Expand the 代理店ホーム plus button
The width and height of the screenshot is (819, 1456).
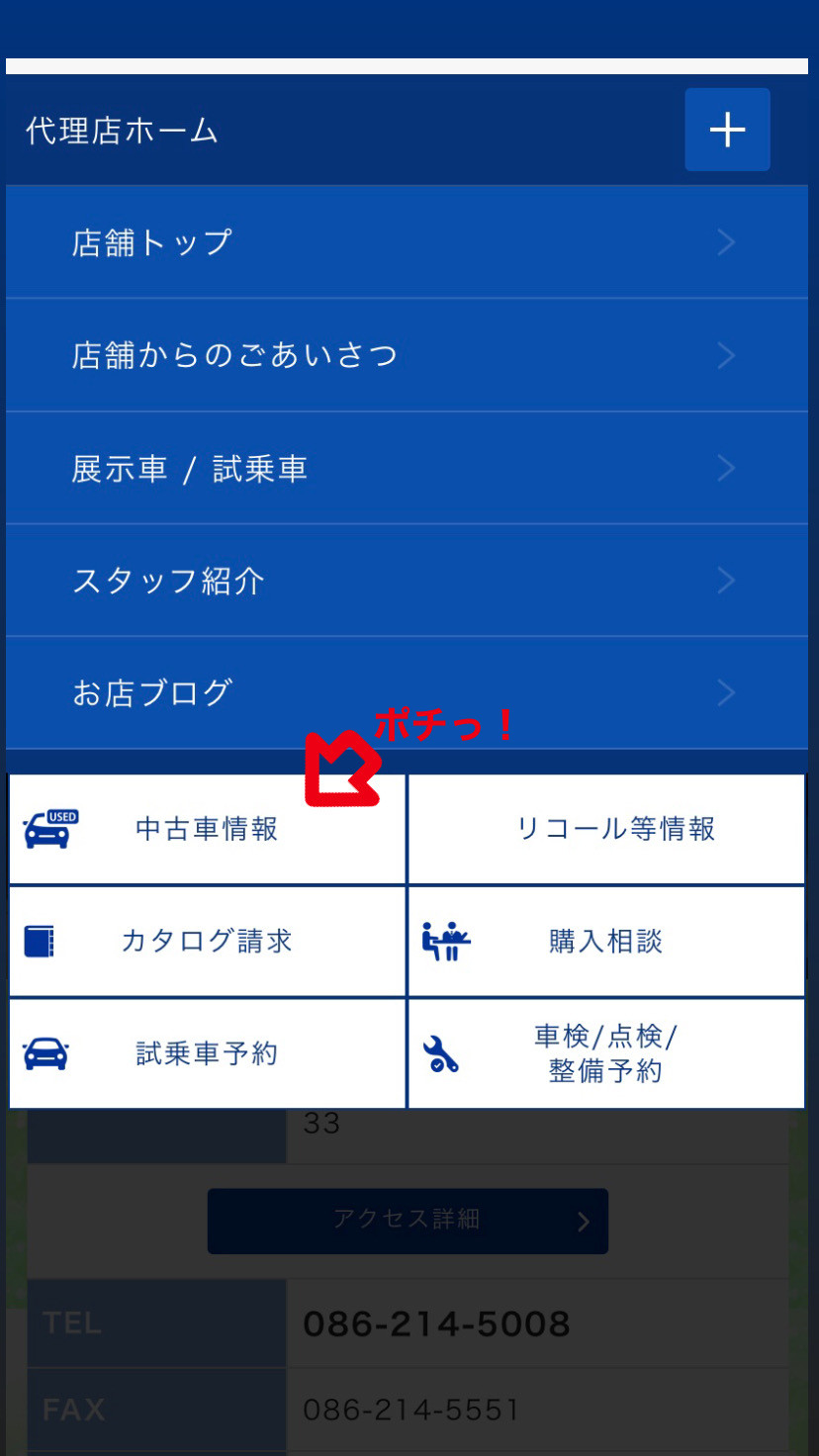click(727, 130)
